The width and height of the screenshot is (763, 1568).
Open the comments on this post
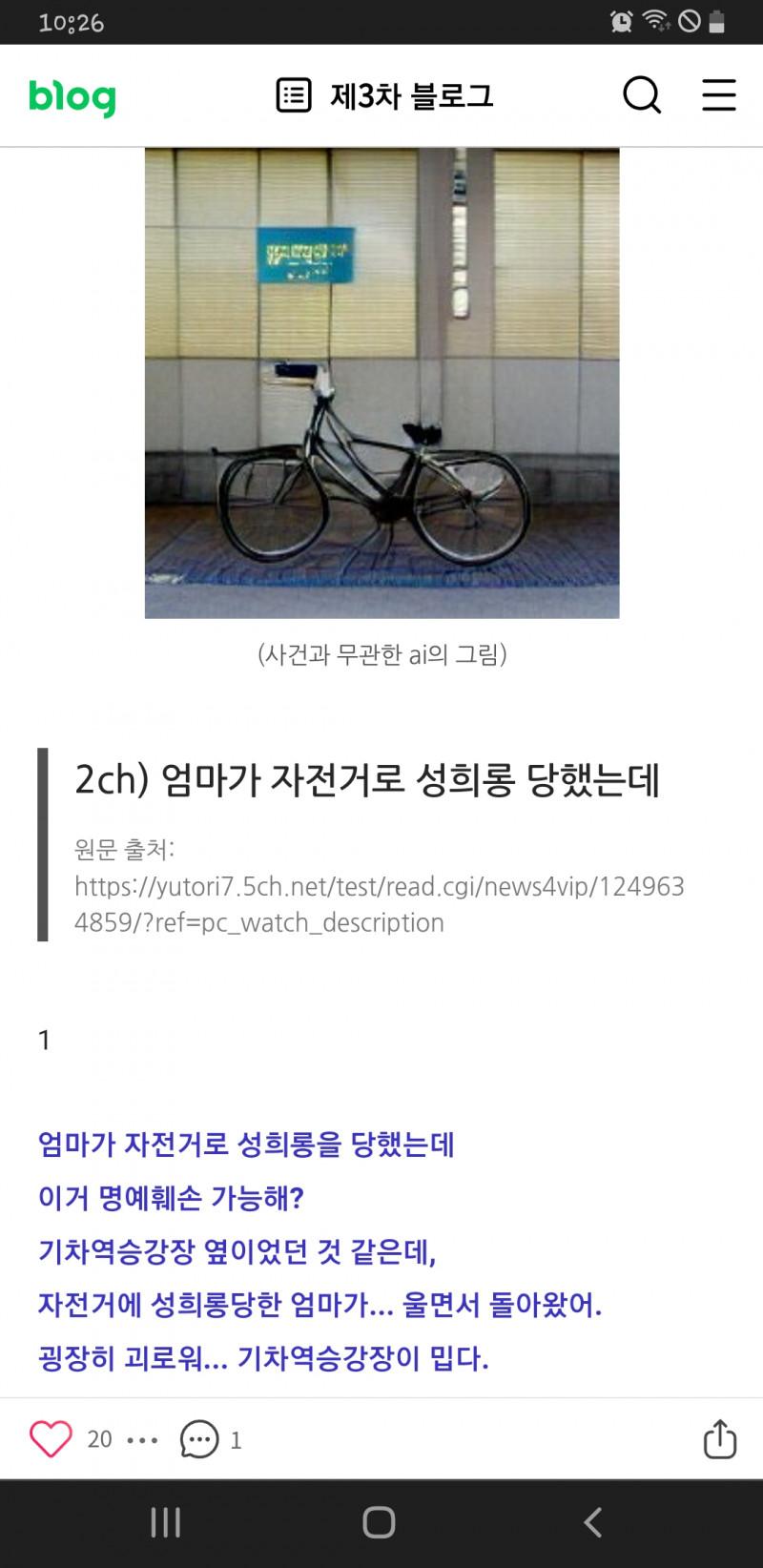click(x=200, y=1439)
